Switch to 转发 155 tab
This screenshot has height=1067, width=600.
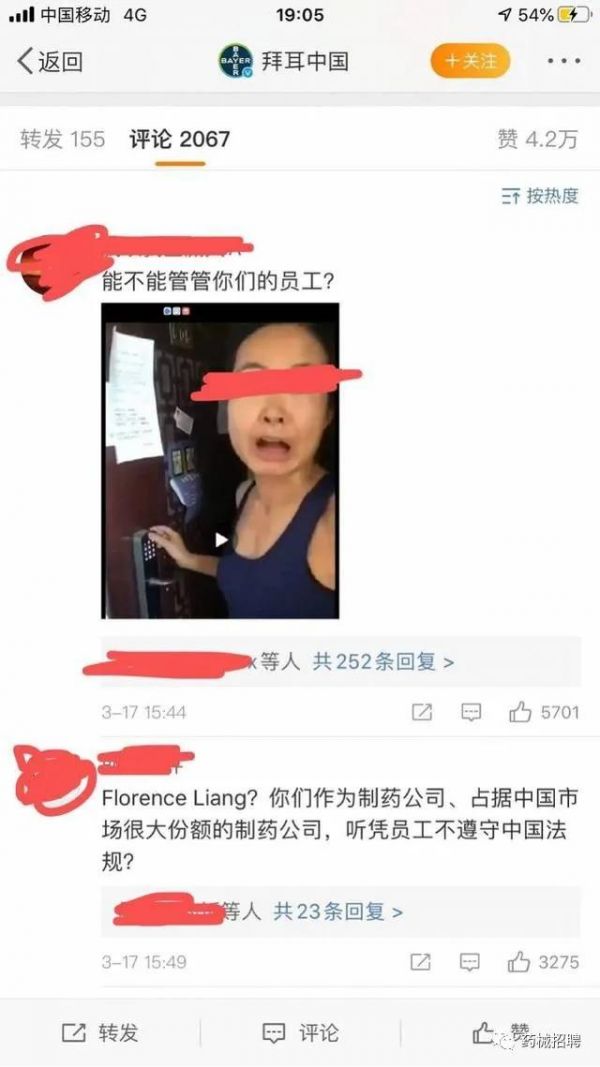pos(62,139)
